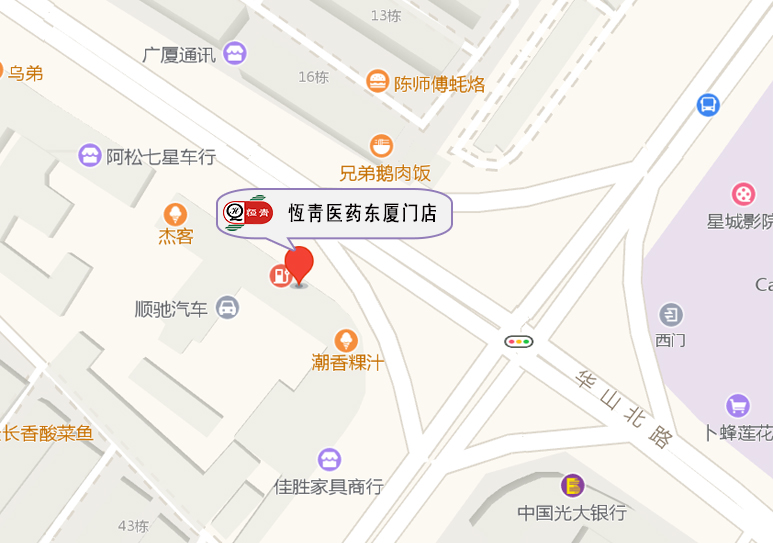
Task: Open the 阿松七星车行 shop marker
Action: coord(90,155)
